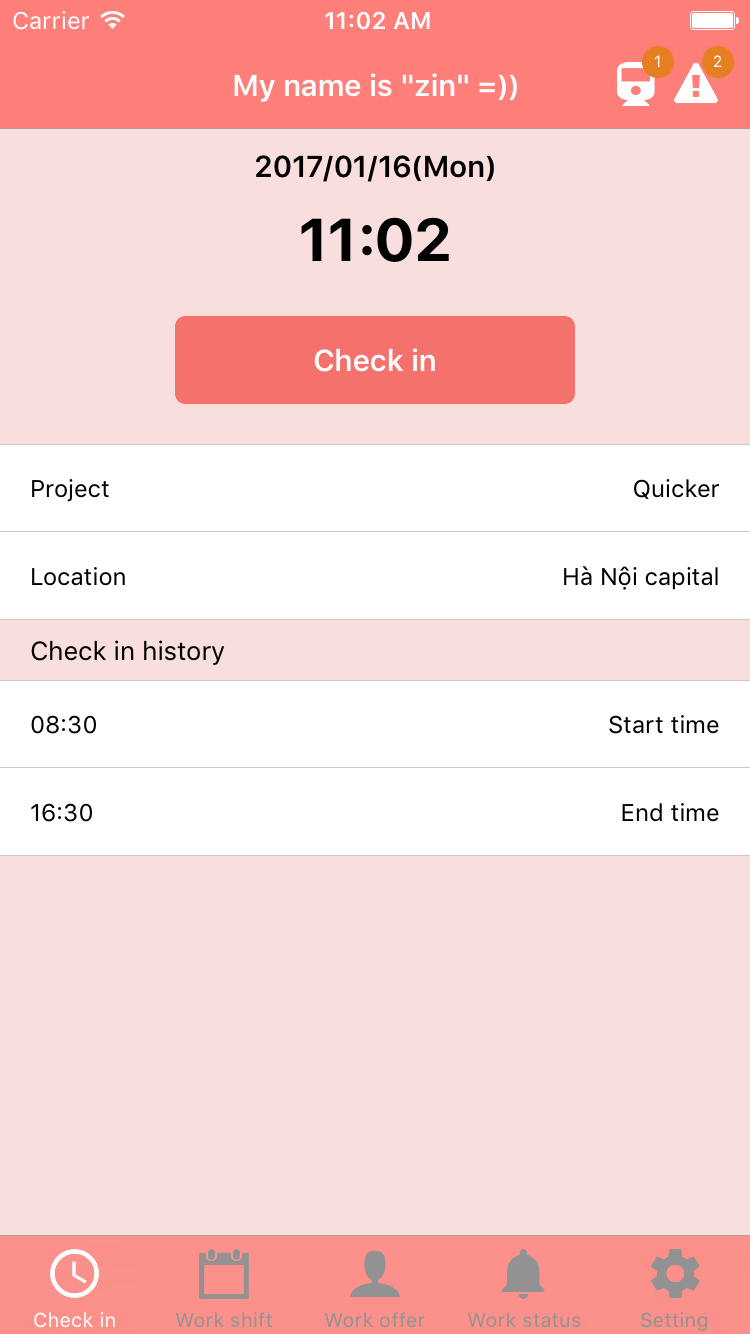Go to the Work offer tab
750x1334 pixels.
(x=375, y=1288)
